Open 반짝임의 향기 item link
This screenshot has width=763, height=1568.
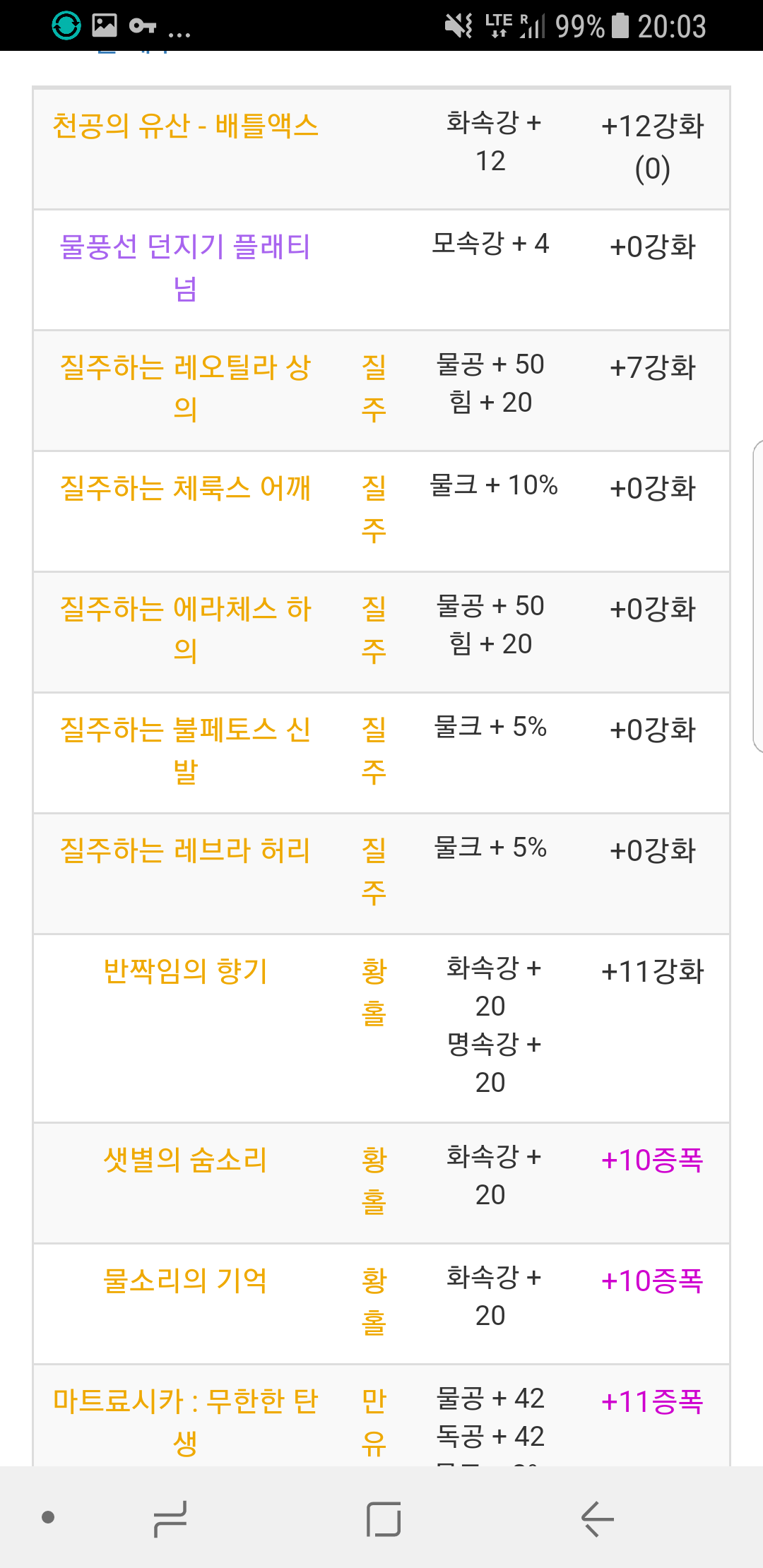click(185, 971)
